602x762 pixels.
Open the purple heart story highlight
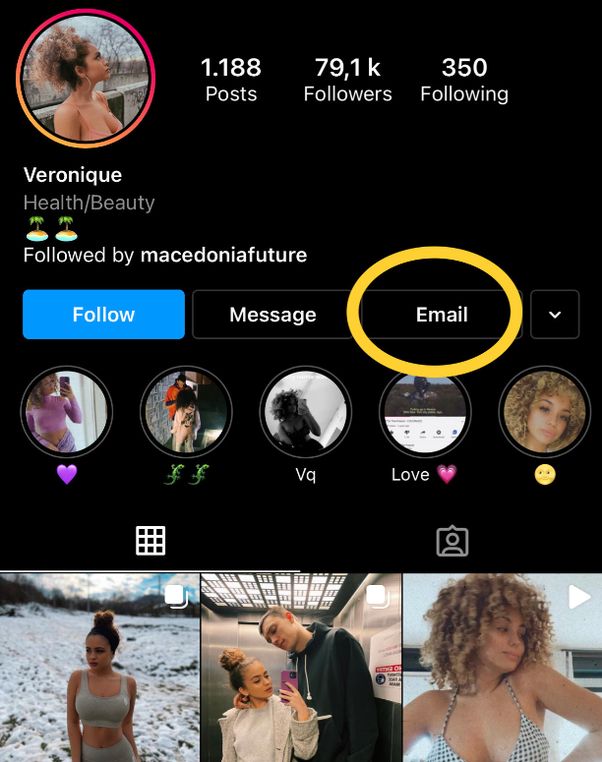(67, 411)
